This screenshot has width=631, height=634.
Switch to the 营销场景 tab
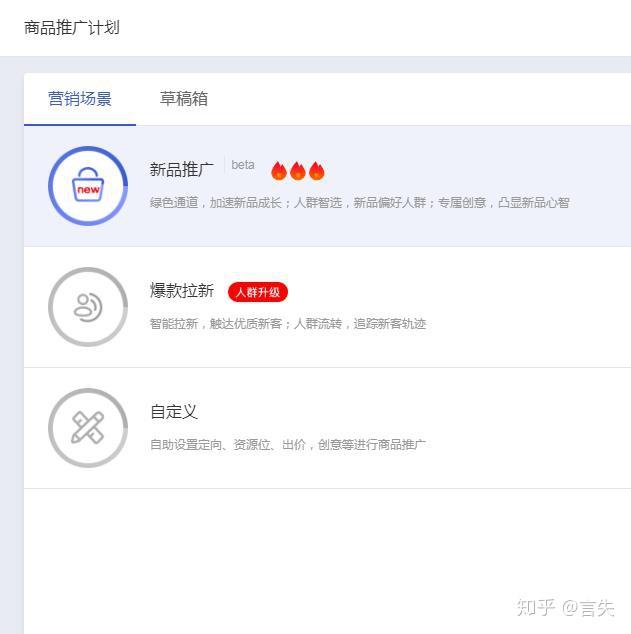[x=80, y=99]
